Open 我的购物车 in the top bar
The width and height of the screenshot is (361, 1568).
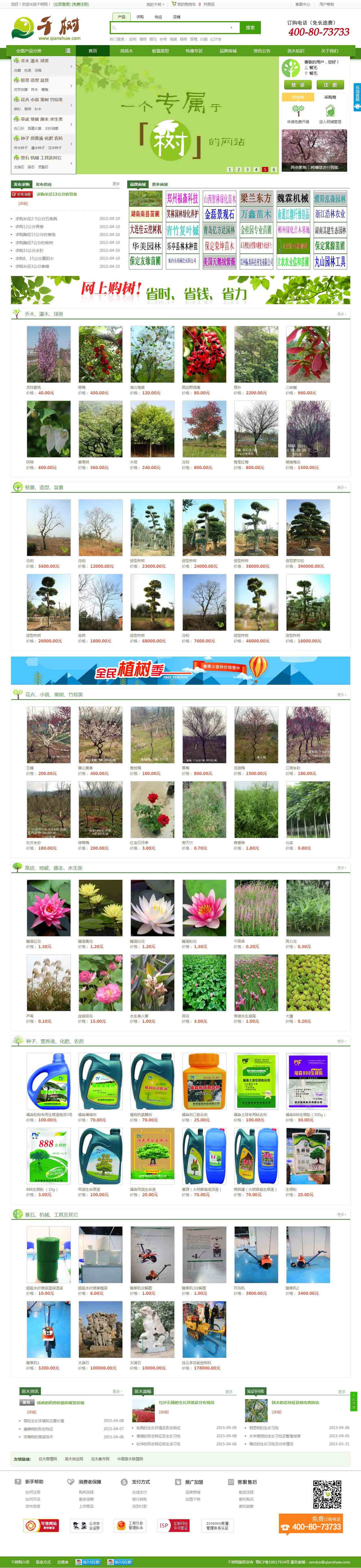pos(186,4)
